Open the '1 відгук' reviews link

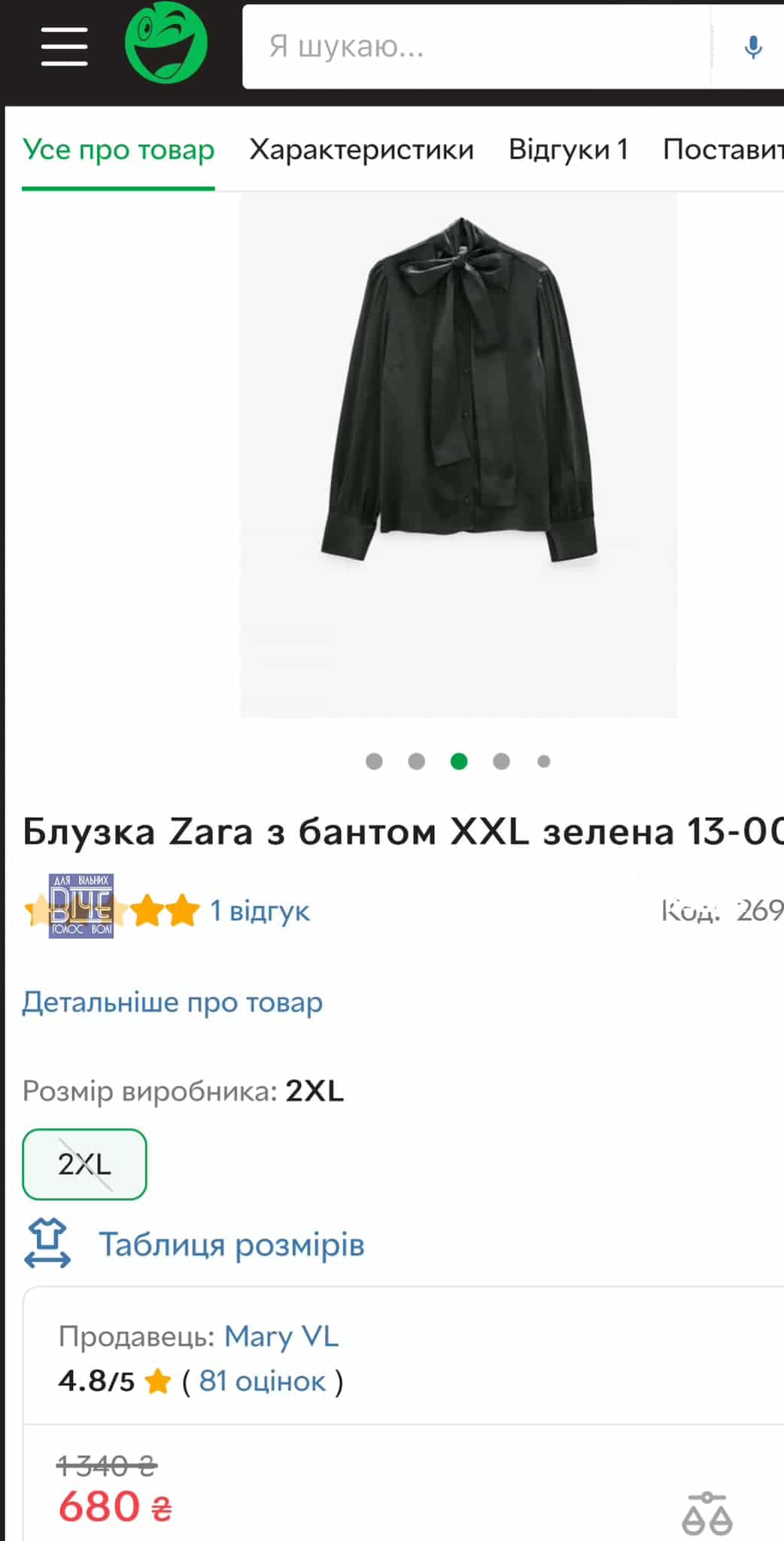[260, 911]
